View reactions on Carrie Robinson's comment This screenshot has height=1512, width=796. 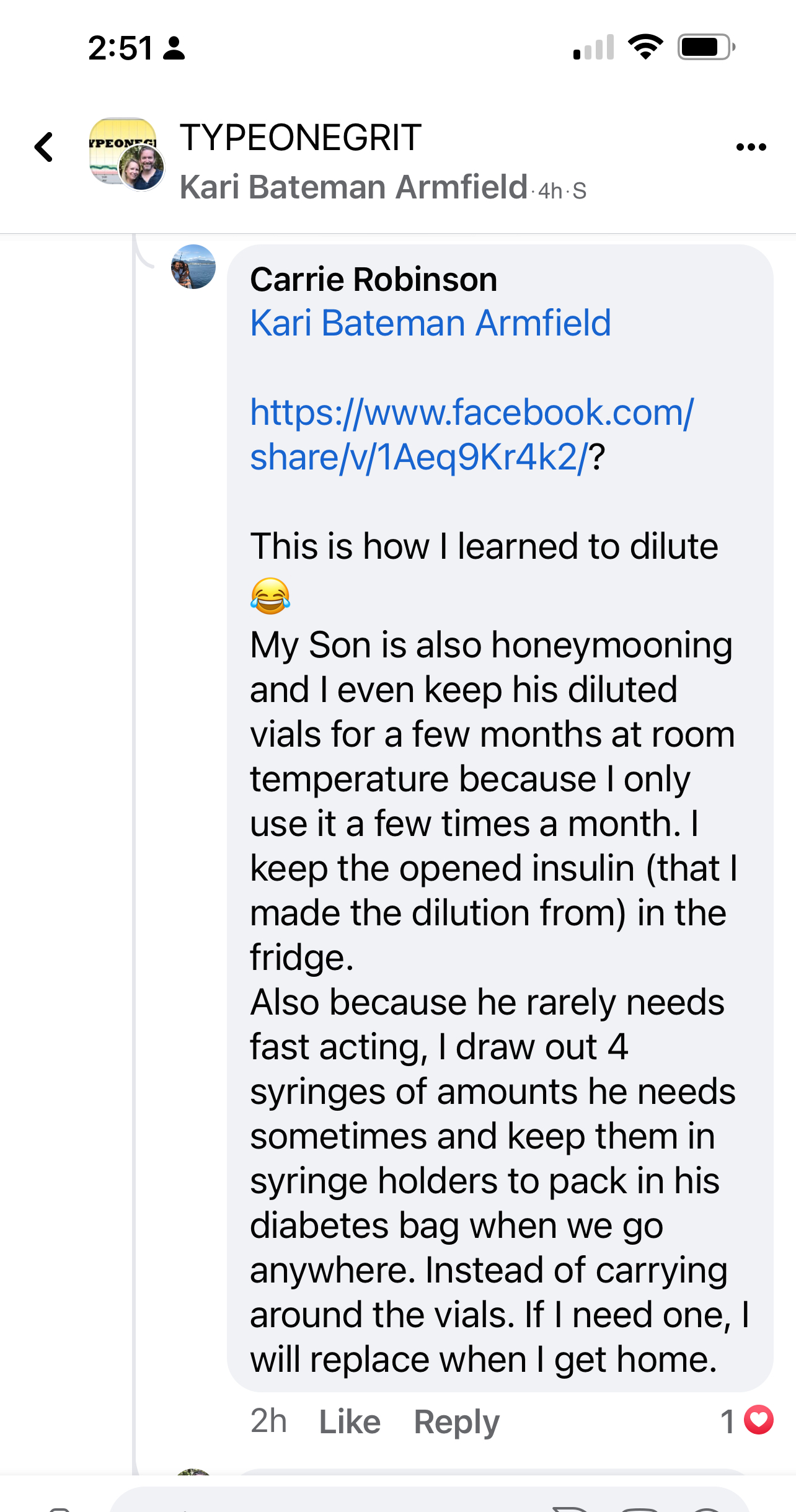747,1420
